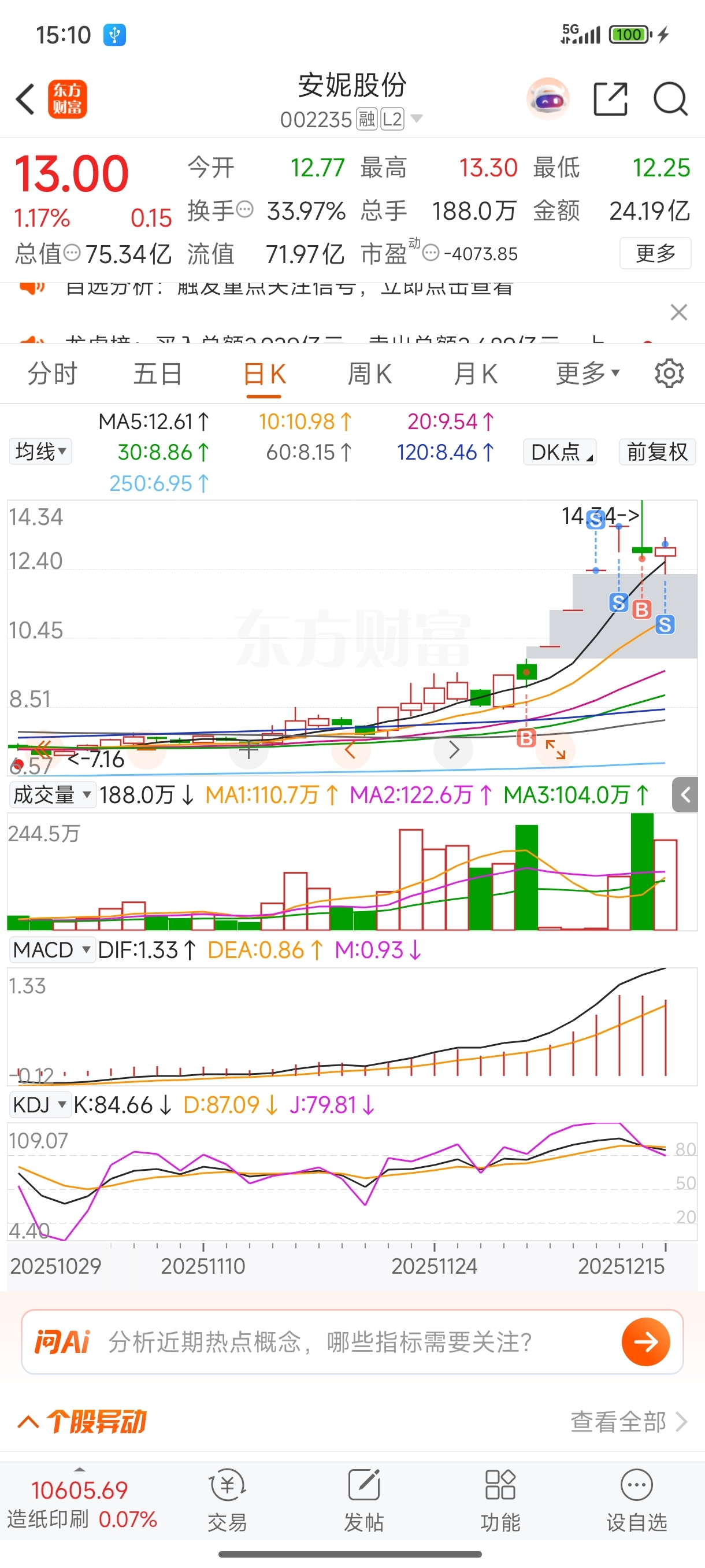Screen dimensions: 705x1568
Task: Tap the DK点 option
Action: coord(559,452)
